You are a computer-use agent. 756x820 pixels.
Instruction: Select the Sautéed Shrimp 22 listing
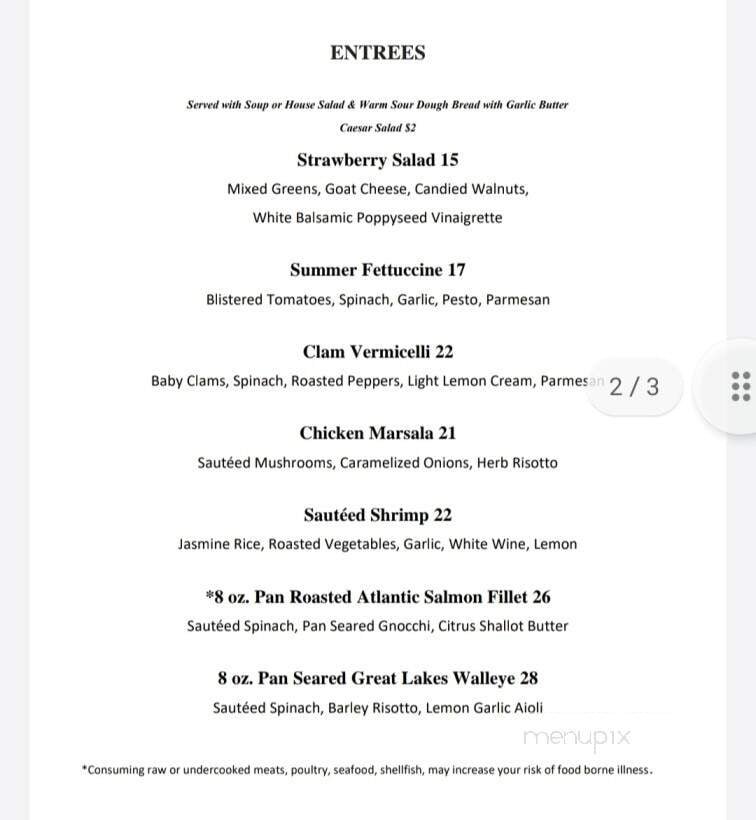click(375, 515)
